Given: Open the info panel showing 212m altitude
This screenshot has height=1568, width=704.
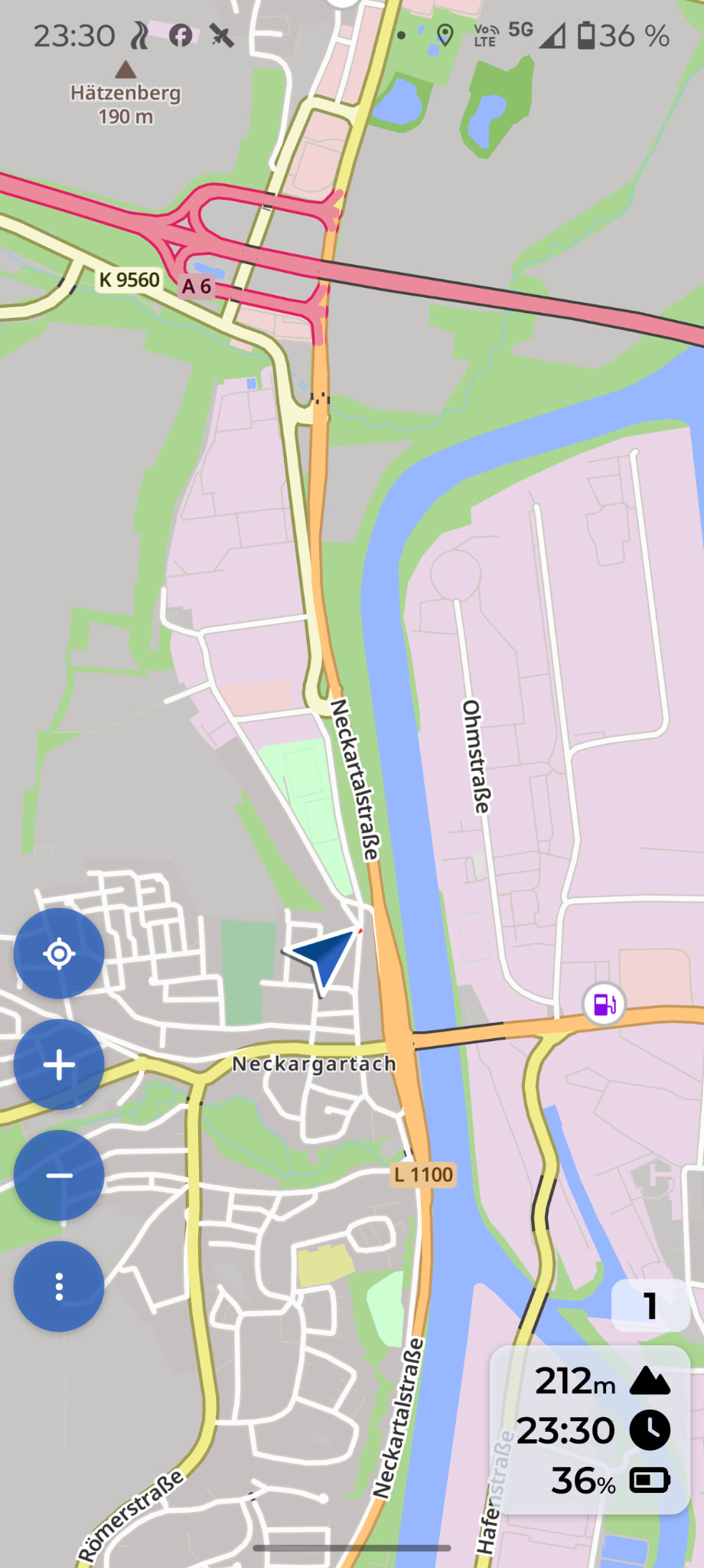Looking at the screenshot, I should (x=590, y=1429).
